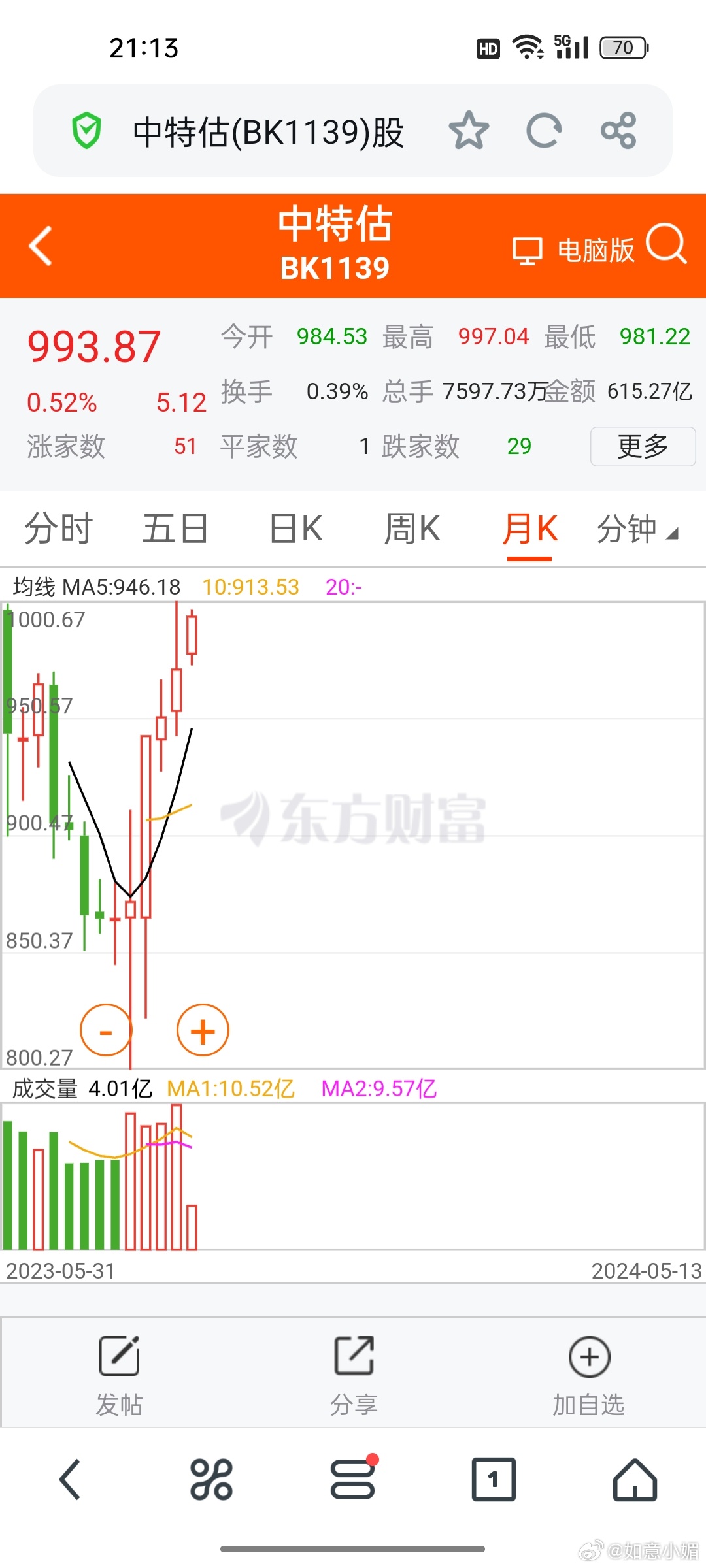The image size is (706, 1568).
Task: Bookmark this page with the star icon
Action: click(x=469, y=131)
